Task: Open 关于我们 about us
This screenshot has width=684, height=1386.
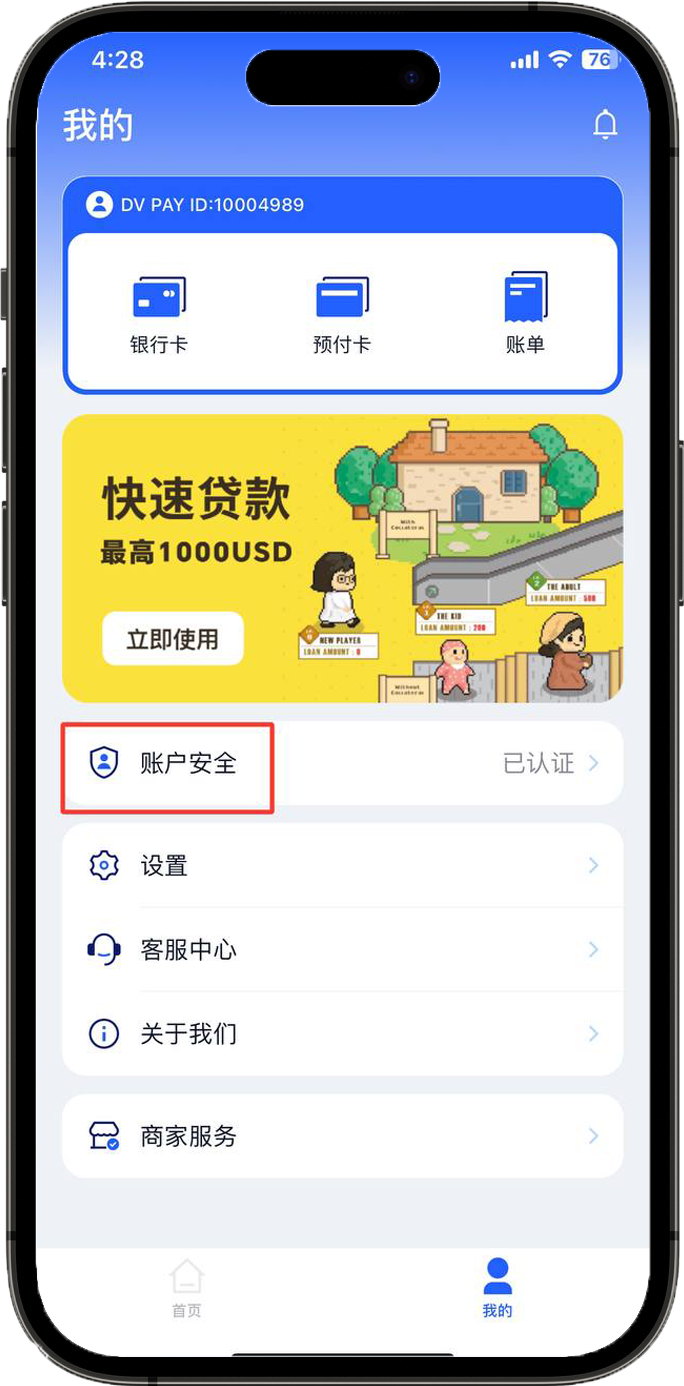Action: point(342,1034)
